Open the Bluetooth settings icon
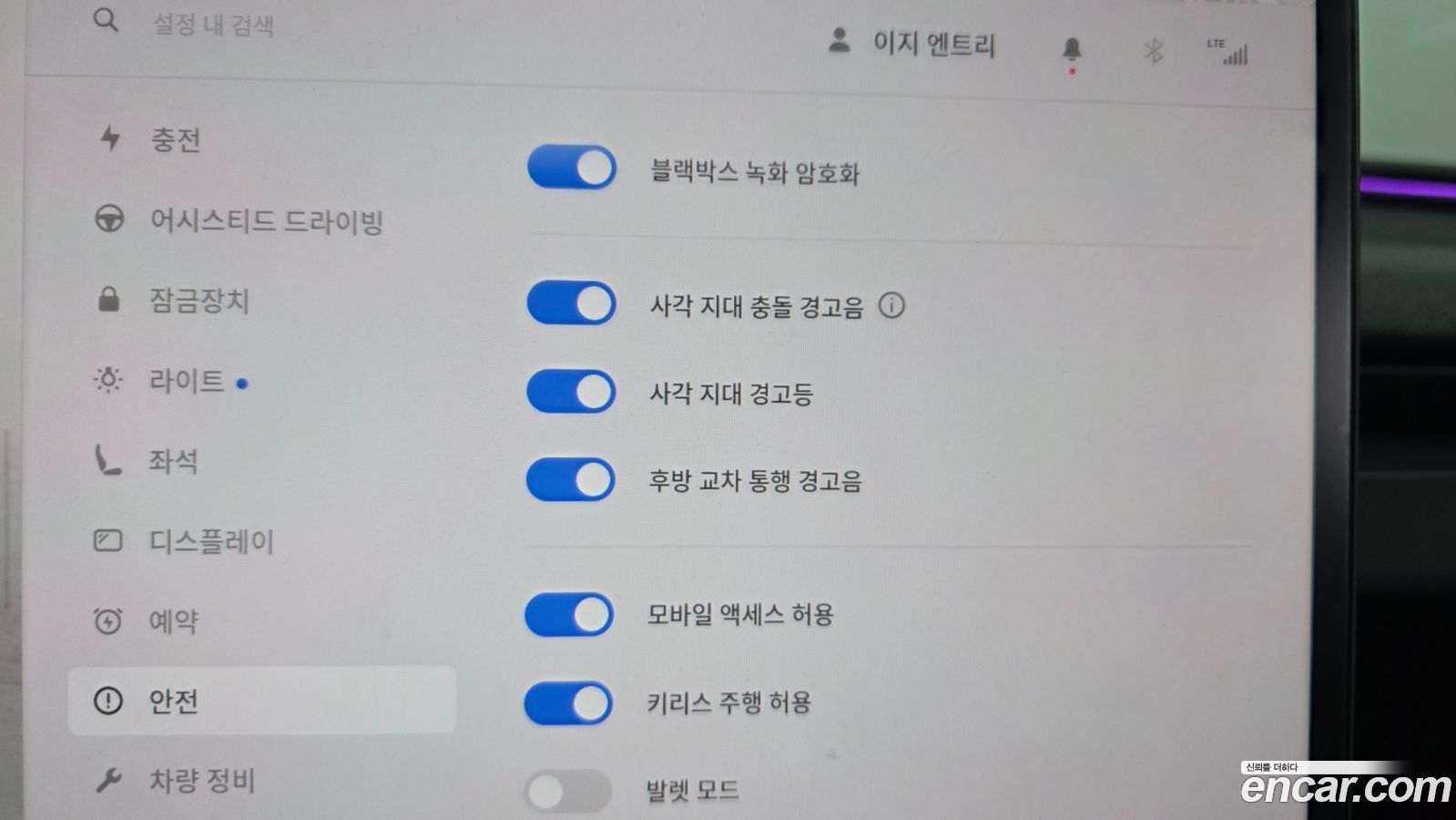 coord(1153,51)
